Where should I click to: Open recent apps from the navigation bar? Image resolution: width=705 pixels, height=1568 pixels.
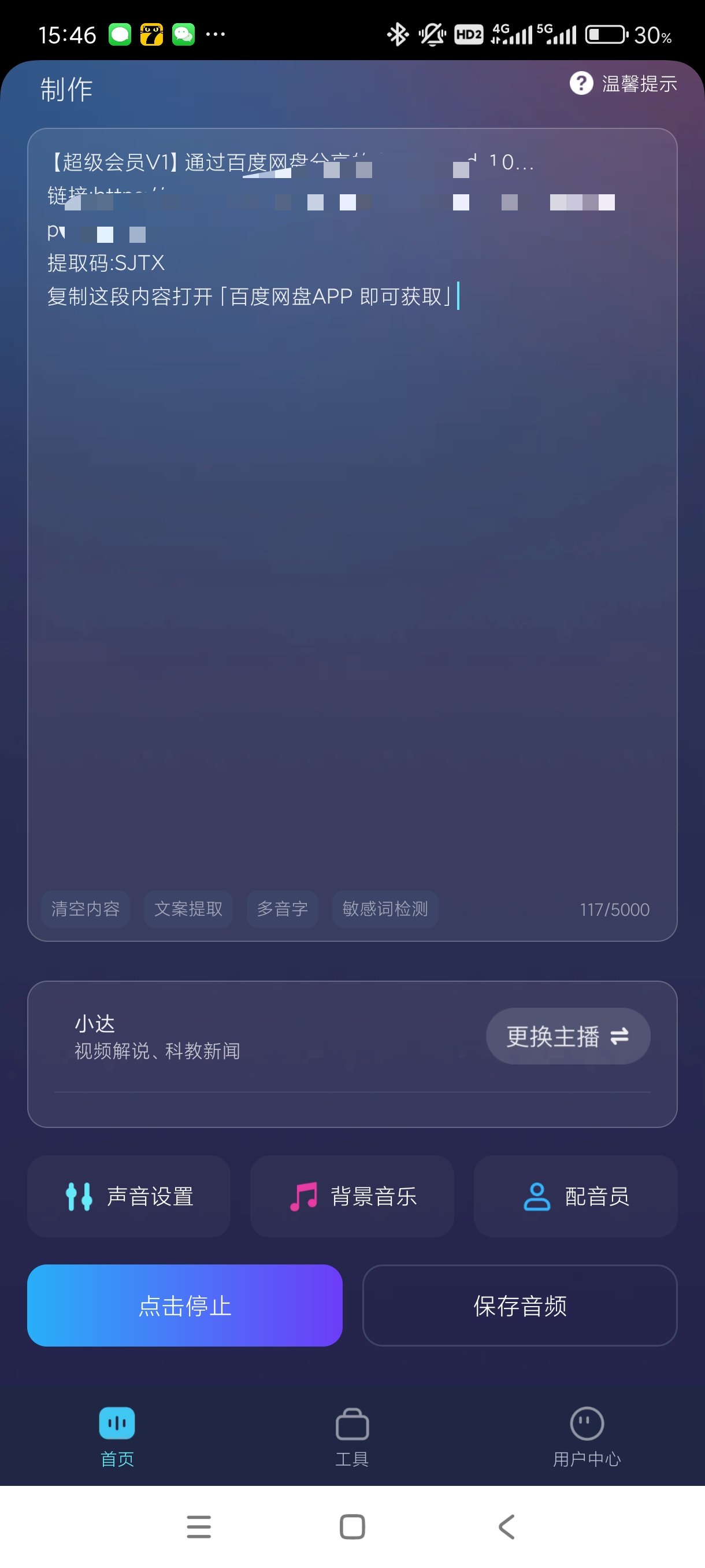coord(198,1526)
